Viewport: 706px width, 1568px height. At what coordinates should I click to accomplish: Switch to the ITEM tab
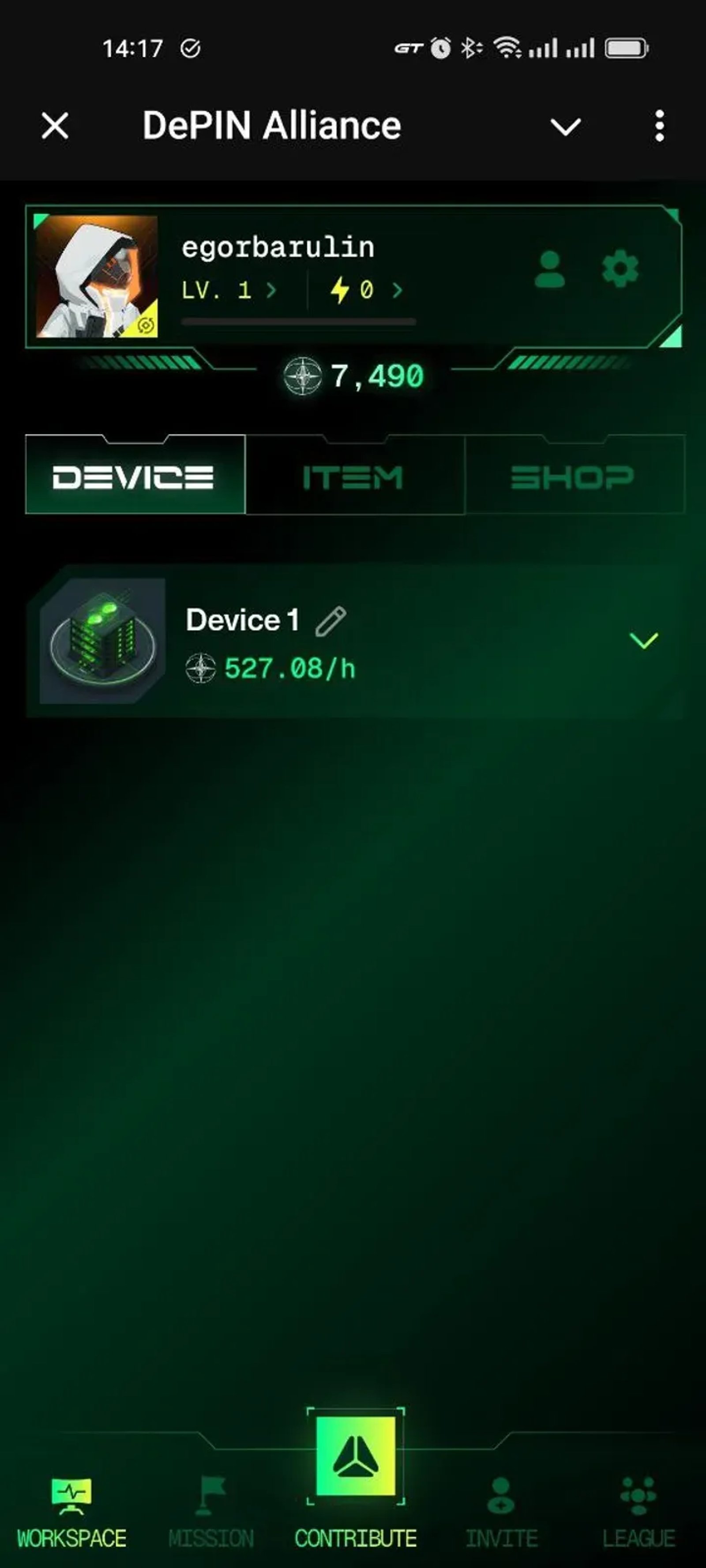354,477
